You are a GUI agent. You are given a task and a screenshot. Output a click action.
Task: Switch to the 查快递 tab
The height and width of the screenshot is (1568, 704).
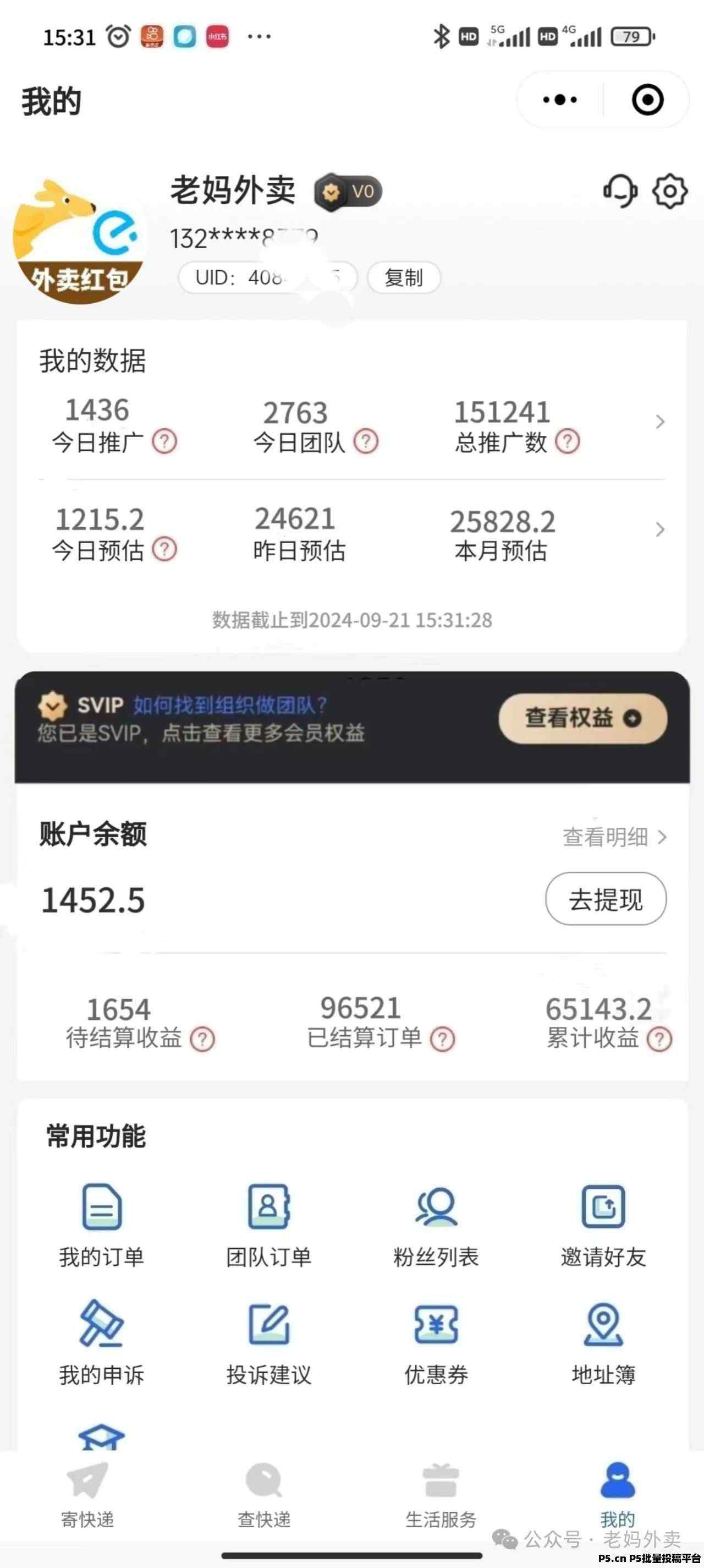(264, 1494)
